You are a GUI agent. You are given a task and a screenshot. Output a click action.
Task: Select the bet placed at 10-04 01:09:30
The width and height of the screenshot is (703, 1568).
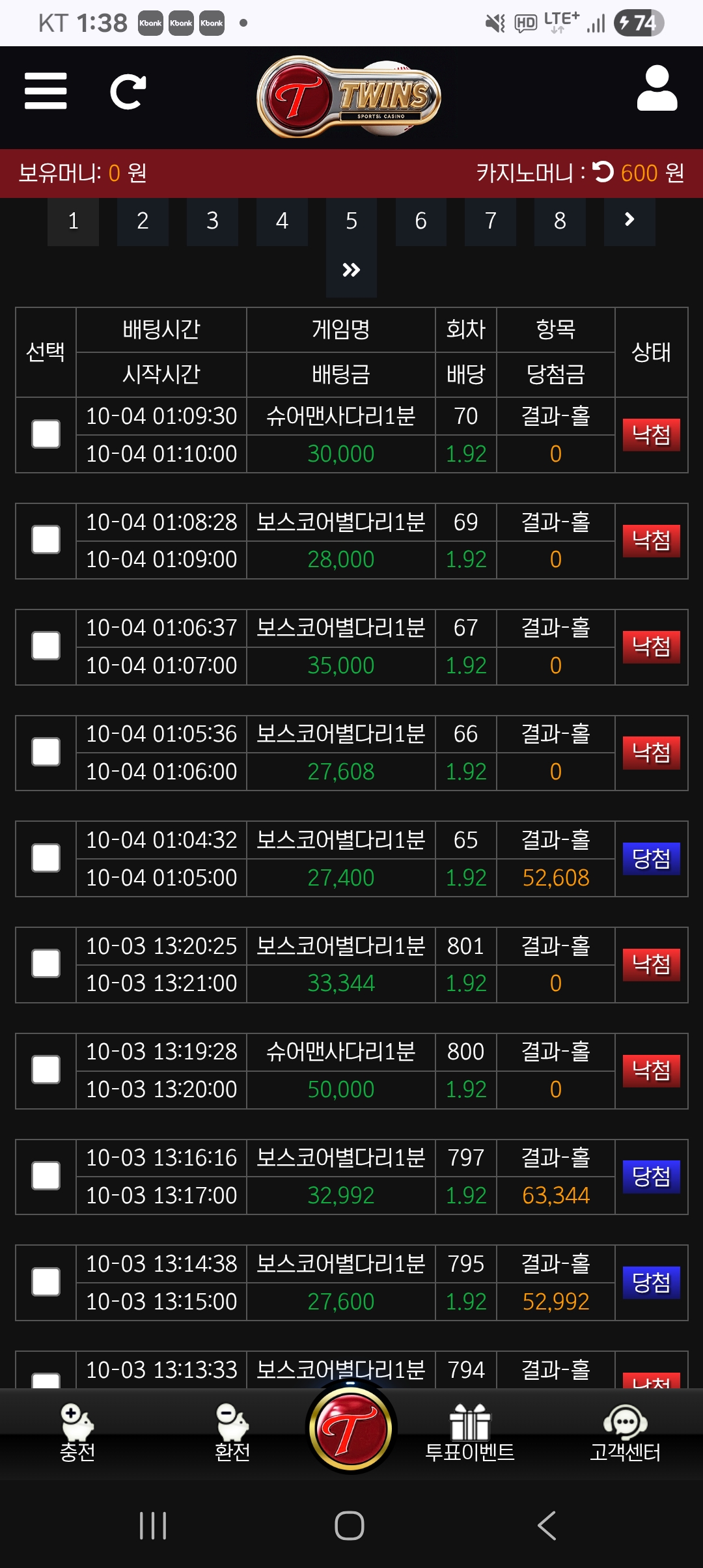pos(46,434)
